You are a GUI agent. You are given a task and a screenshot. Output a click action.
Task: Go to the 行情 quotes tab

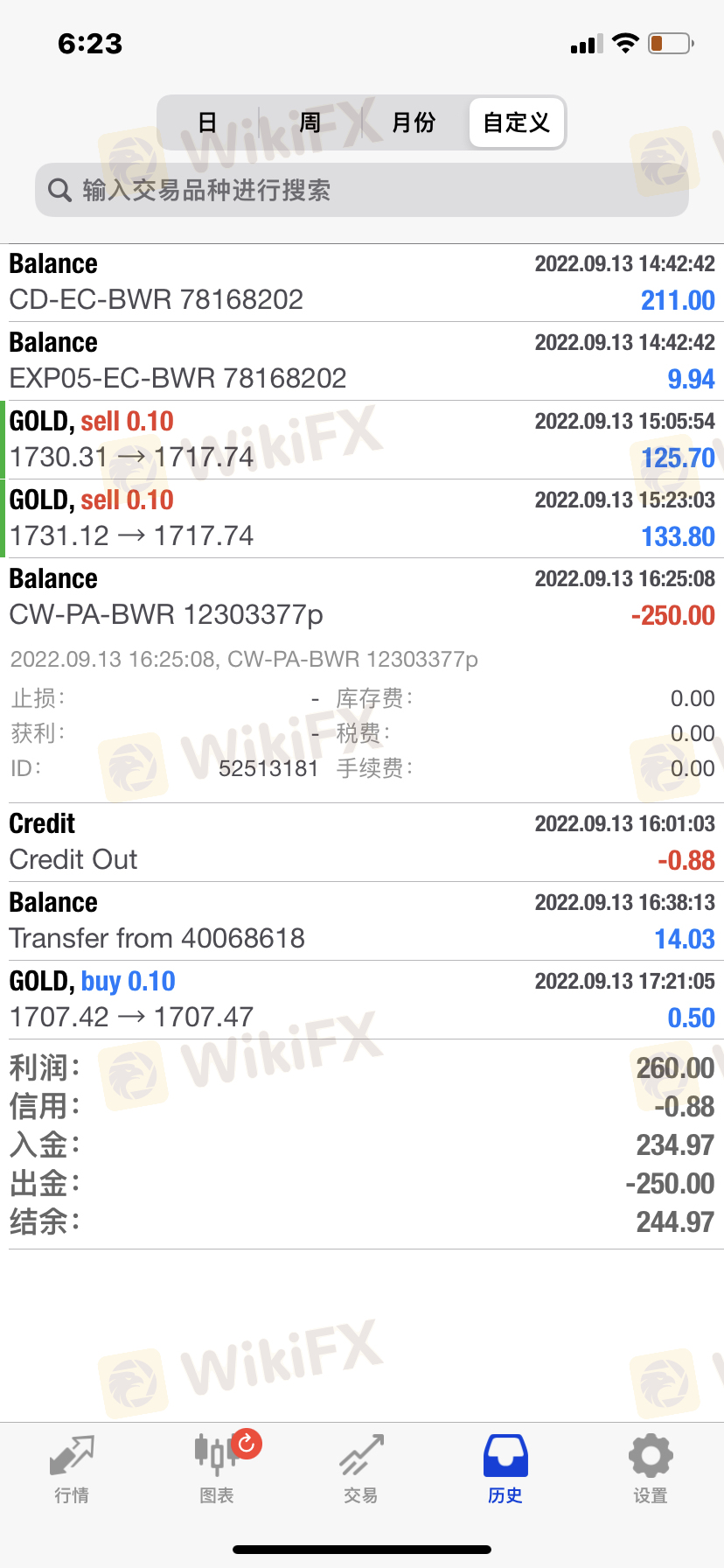click(72, 1468)
